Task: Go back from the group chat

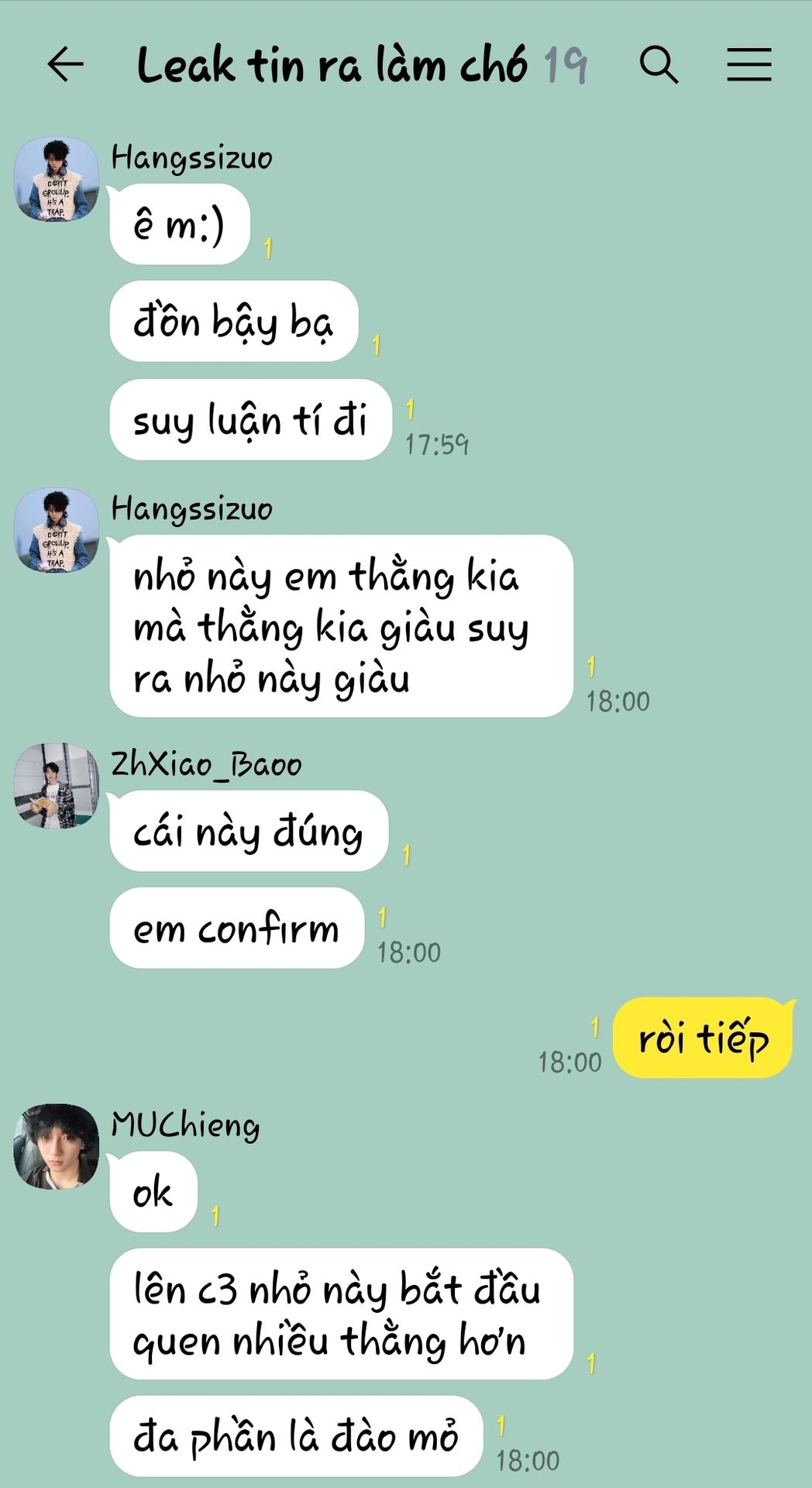Action: click(65, 64)
